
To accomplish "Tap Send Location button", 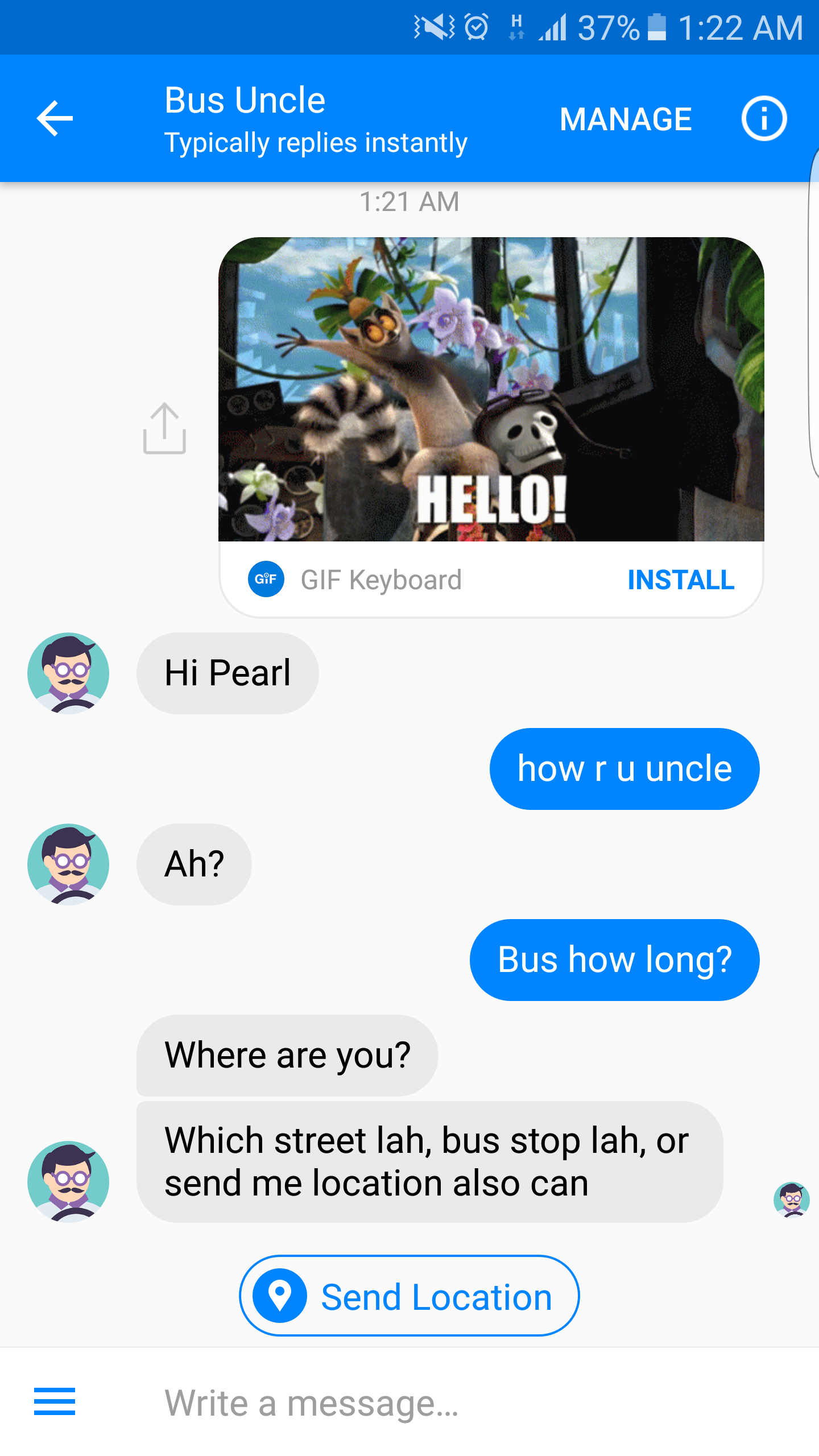I will (x=409, y=1296).
